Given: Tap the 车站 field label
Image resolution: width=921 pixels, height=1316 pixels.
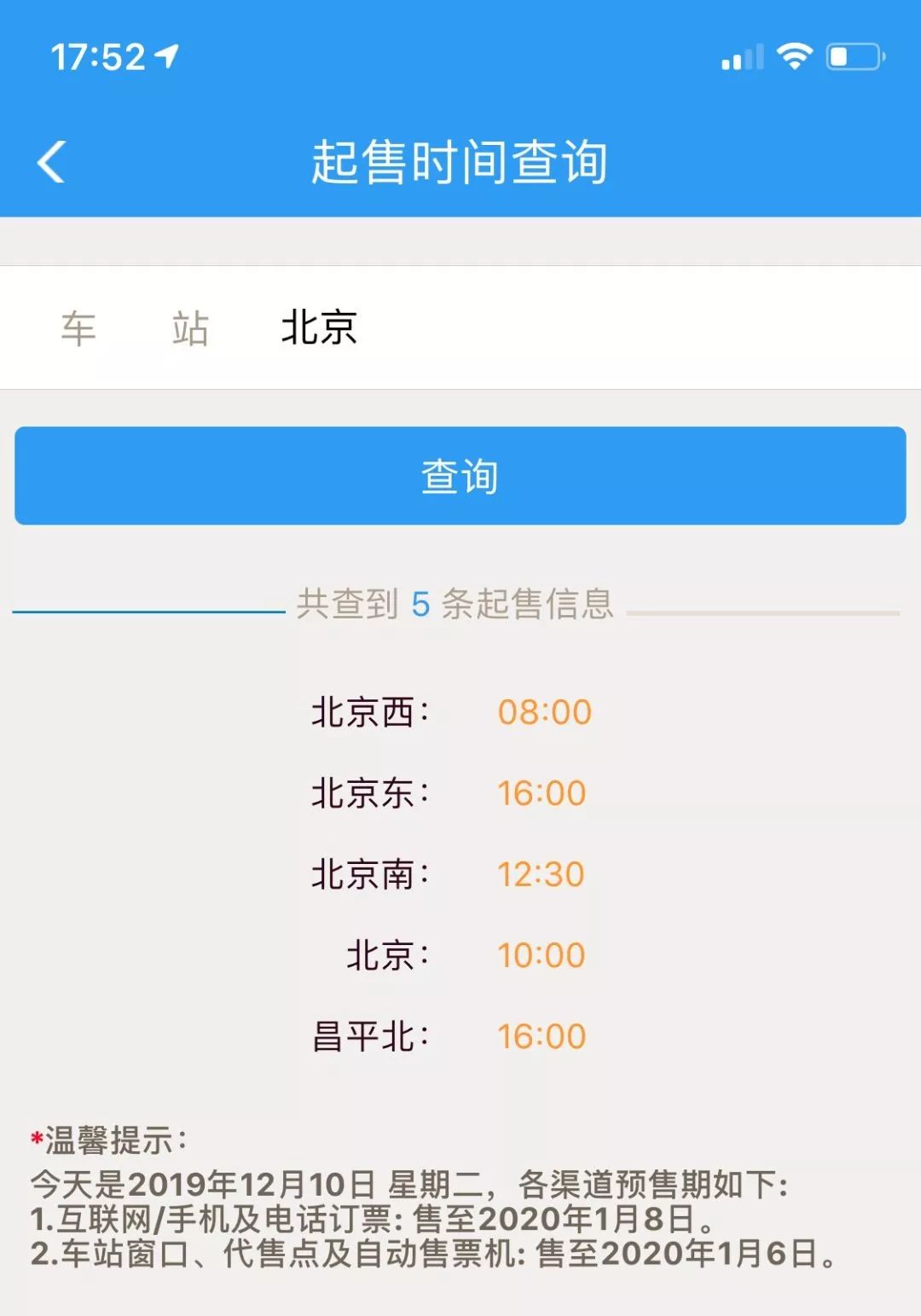Looking at the screenshot, I should pos(136,329).
